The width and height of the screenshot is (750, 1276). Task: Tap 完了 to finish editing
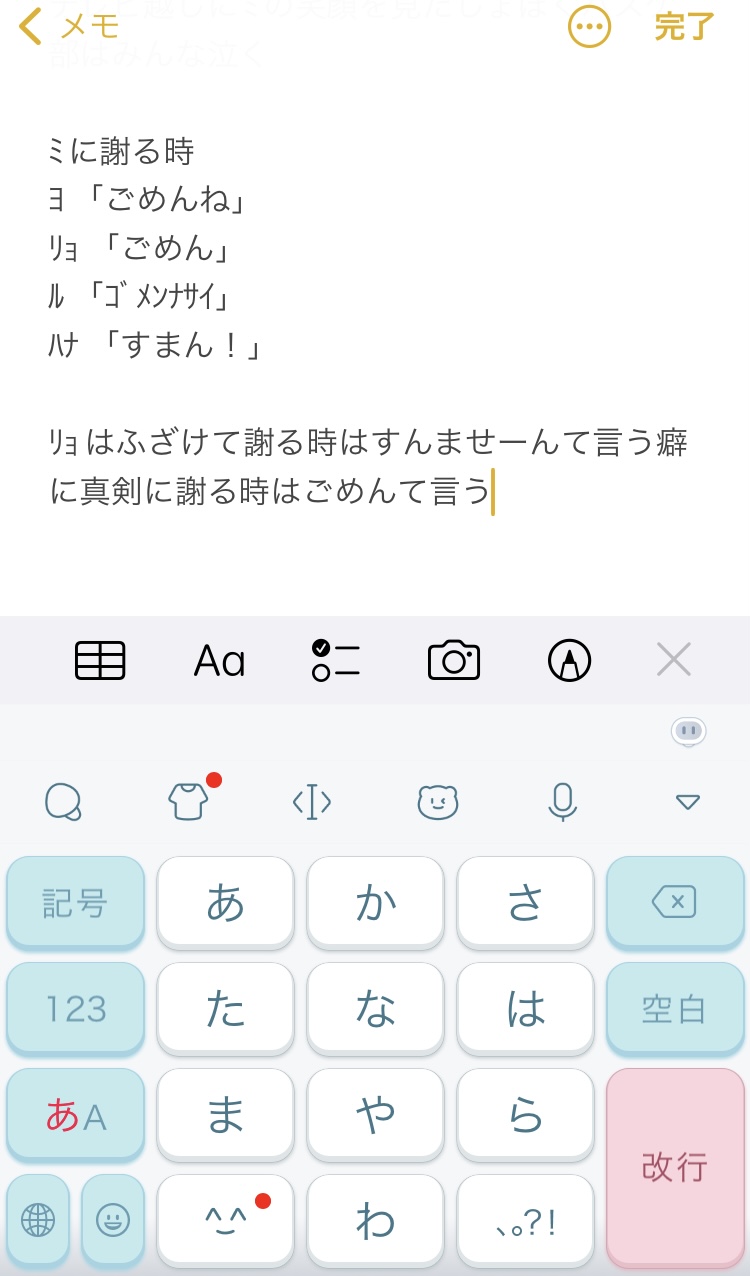point(684,27)
